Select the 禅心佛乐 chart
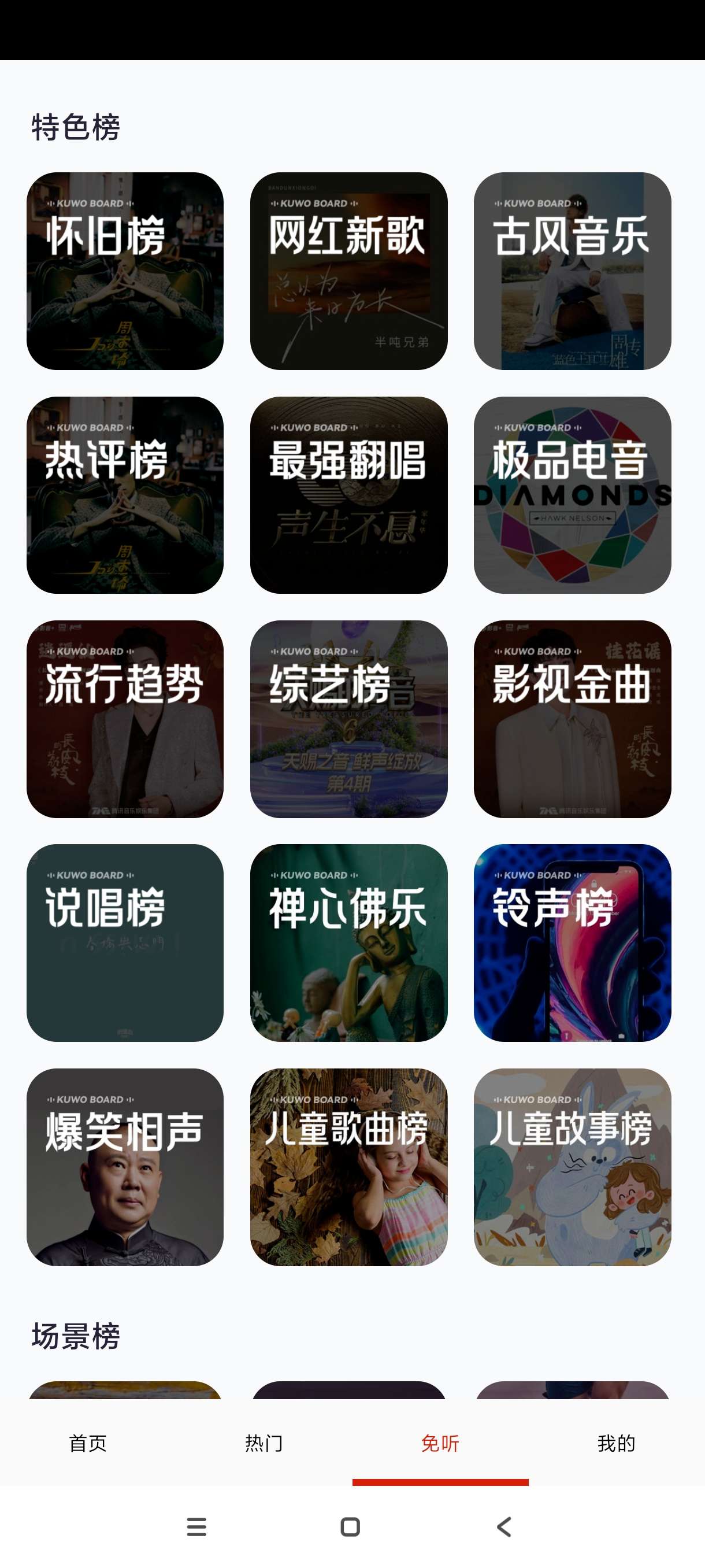 point(348,942)
